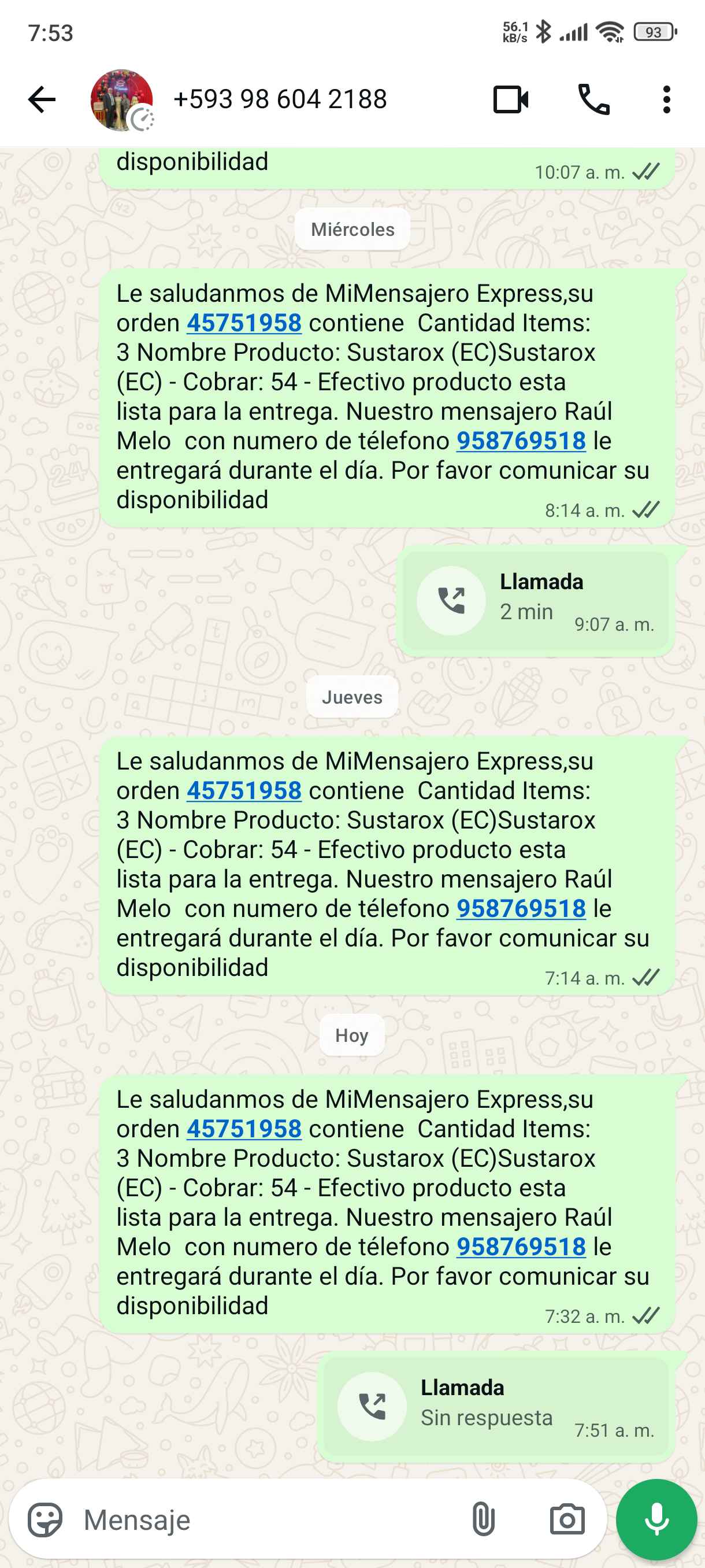Tap phone number 958769518 in Hoy message
Viewport: 705px width, 1568px height.
pos(521,1247)
